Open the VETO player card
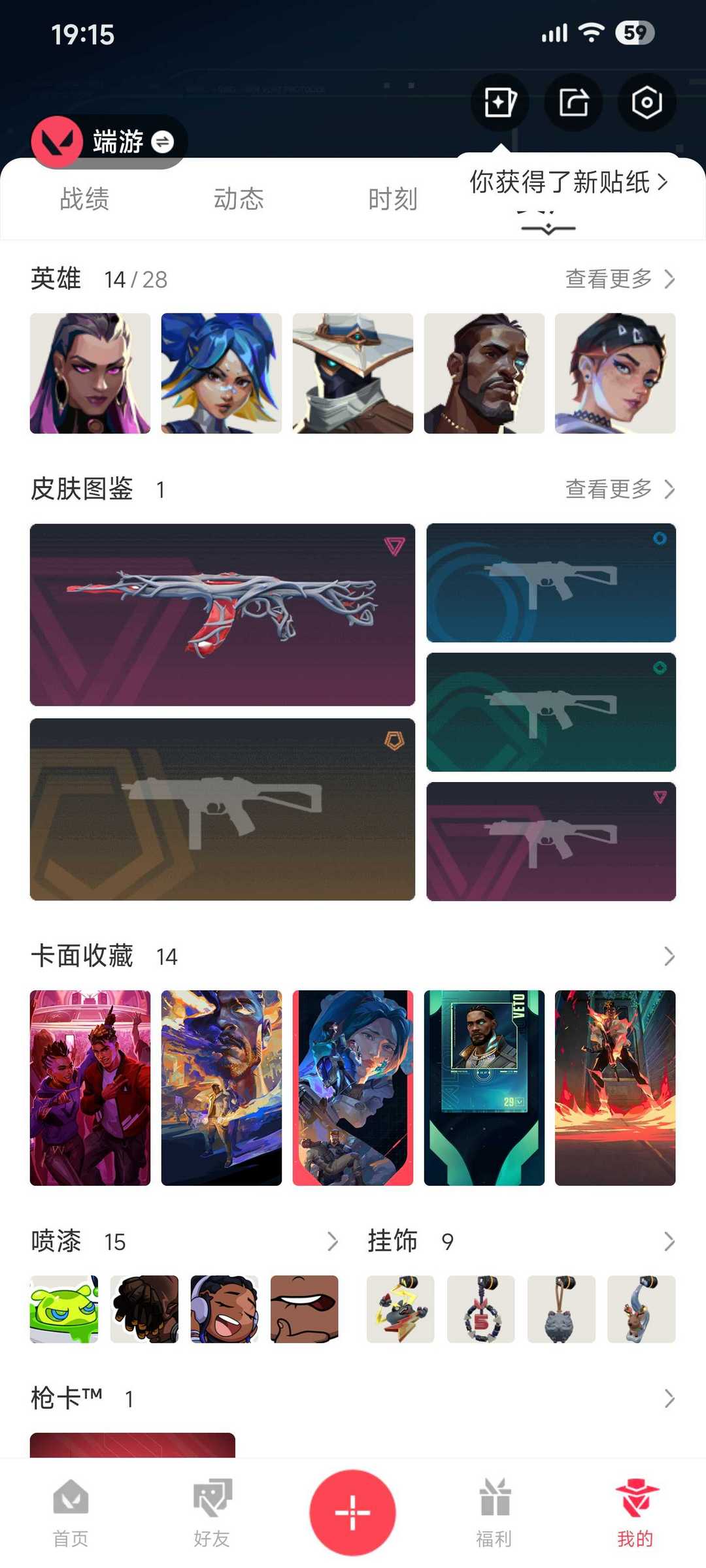Image resolution: width=706 pixels, height=1568 pixels. [484, 1088]
